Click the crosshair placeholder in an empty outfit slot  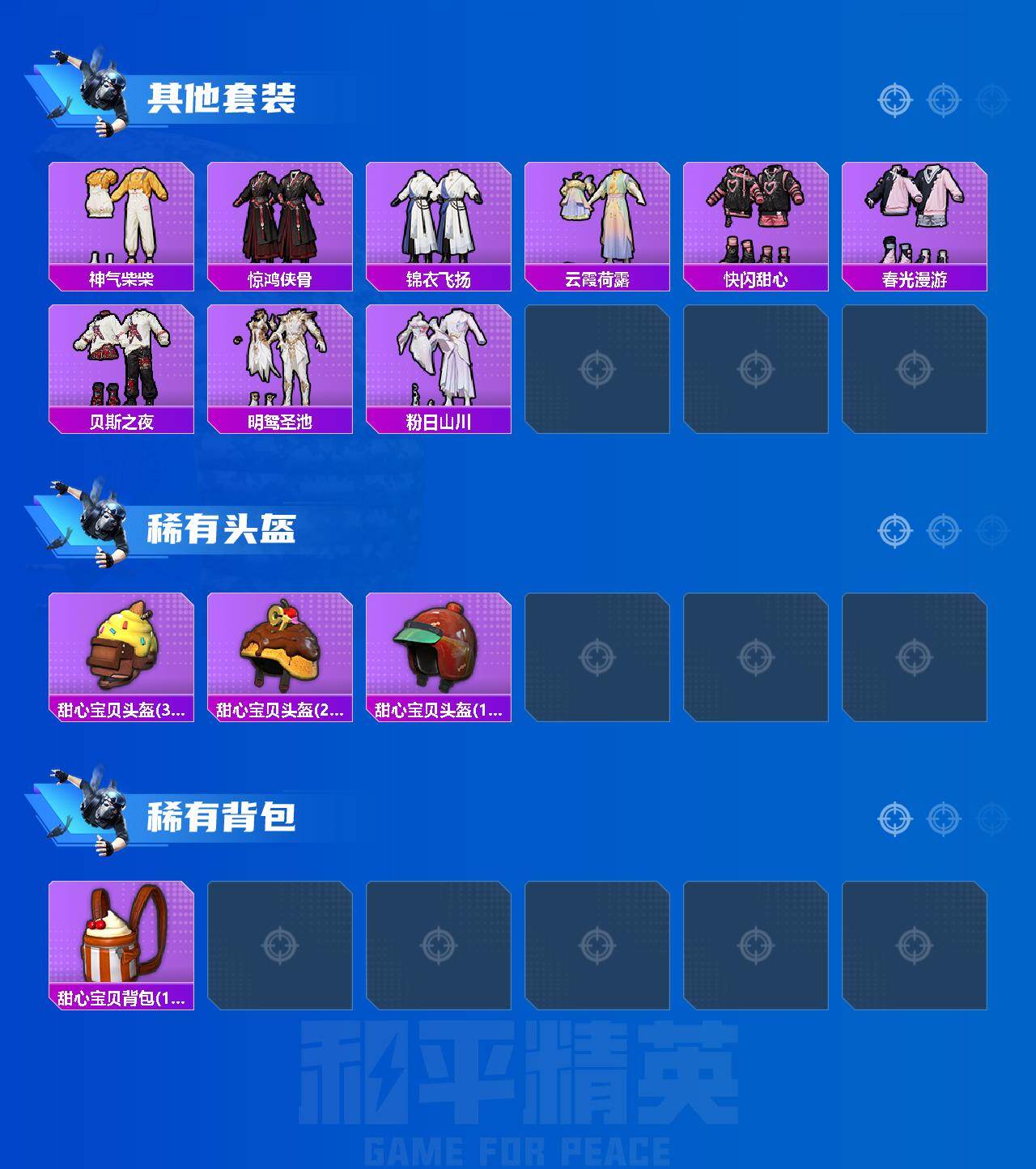point(597,368)
